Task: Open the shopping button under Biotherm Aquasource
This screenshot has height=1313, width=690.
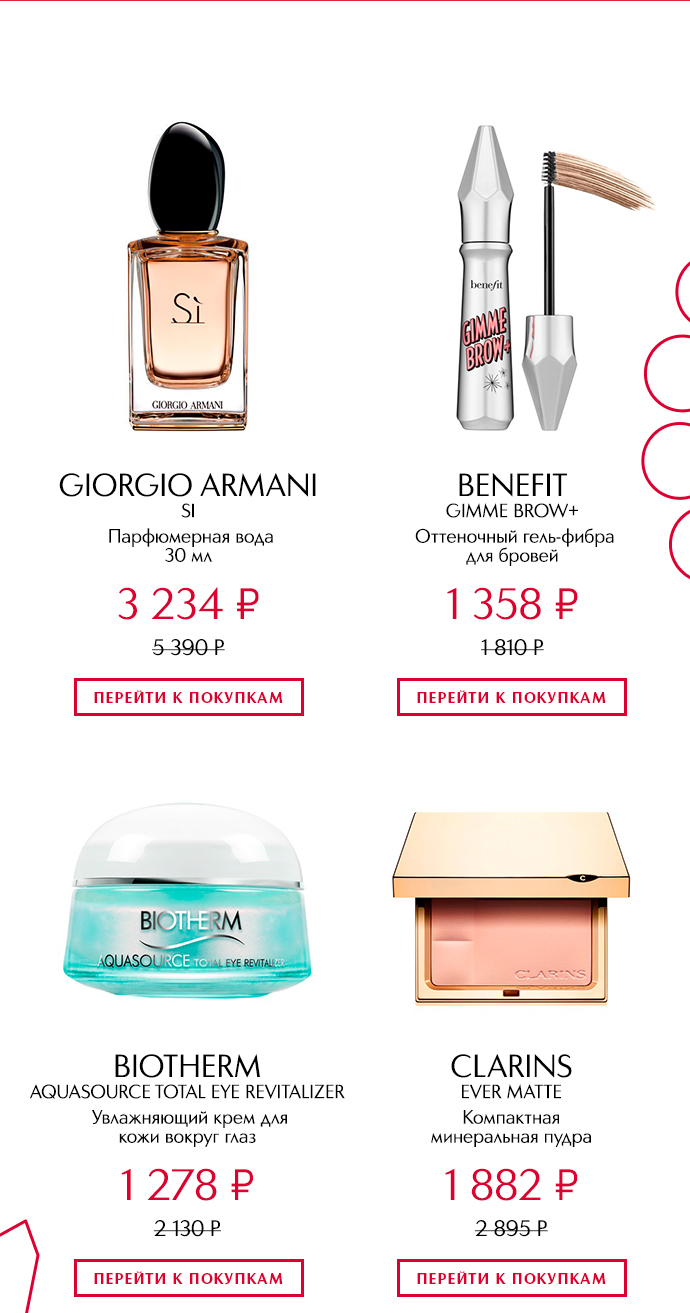Action: pyautogui.click(x=188, y=1278)
